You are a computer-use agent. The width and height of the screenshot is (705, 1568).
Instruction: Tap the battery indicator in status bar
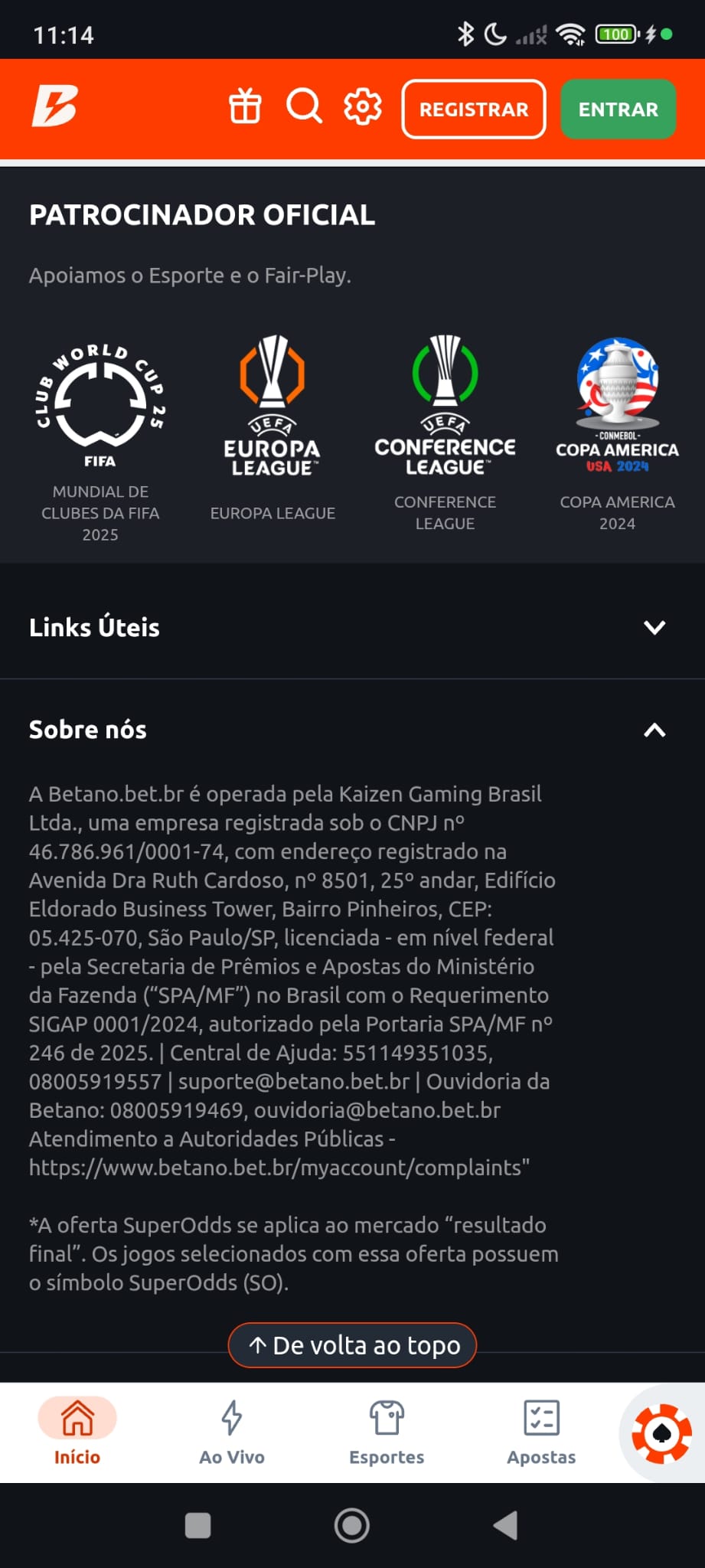click(x=614, y=33)
